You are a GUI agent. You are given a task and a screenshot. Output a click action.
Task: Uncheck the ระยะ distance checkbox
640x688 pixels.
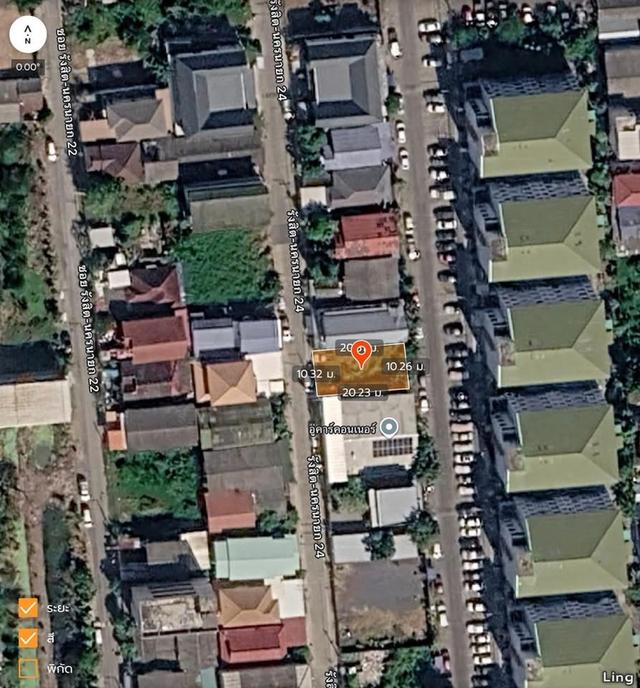tap(28, 607)
